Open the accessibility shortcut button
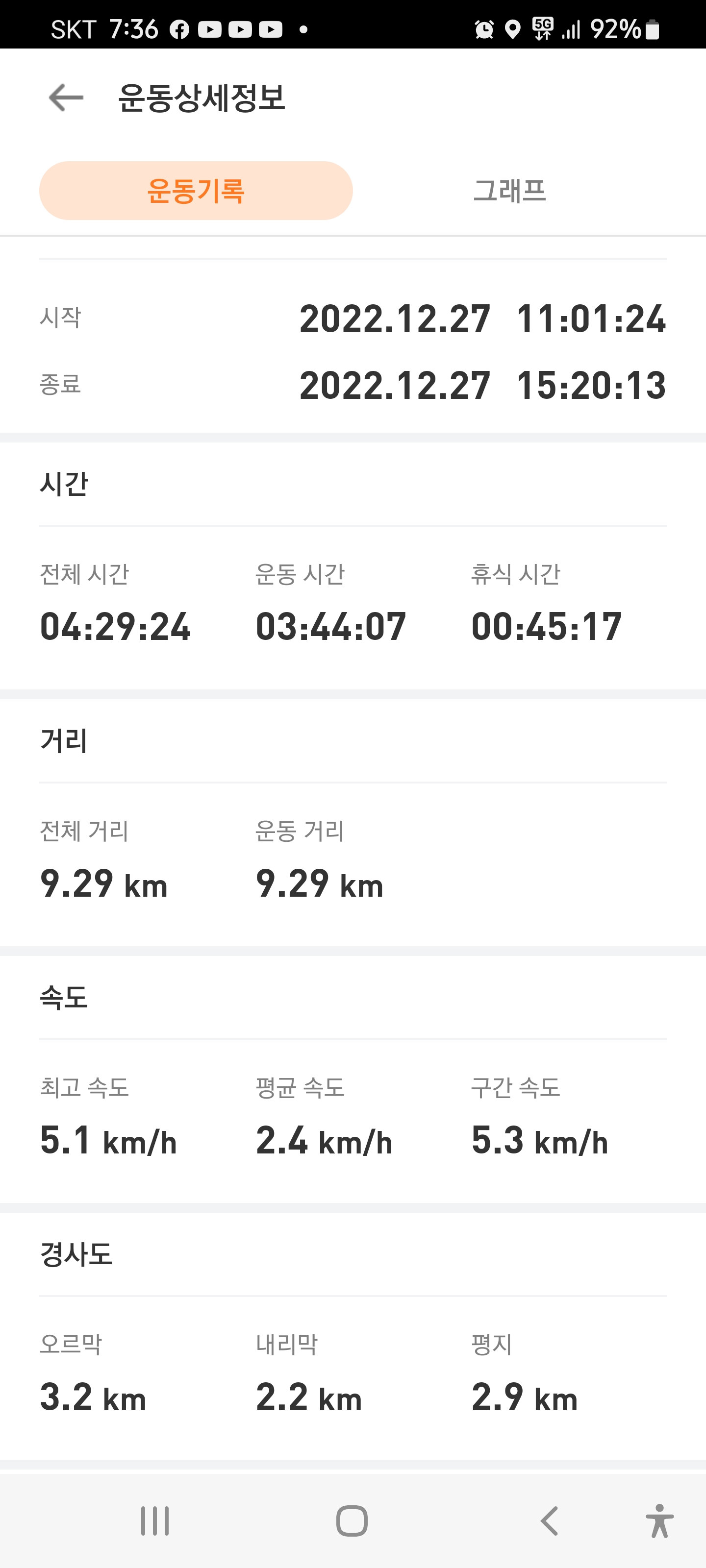706x1568 pixels. click(x=659, y=1520)
